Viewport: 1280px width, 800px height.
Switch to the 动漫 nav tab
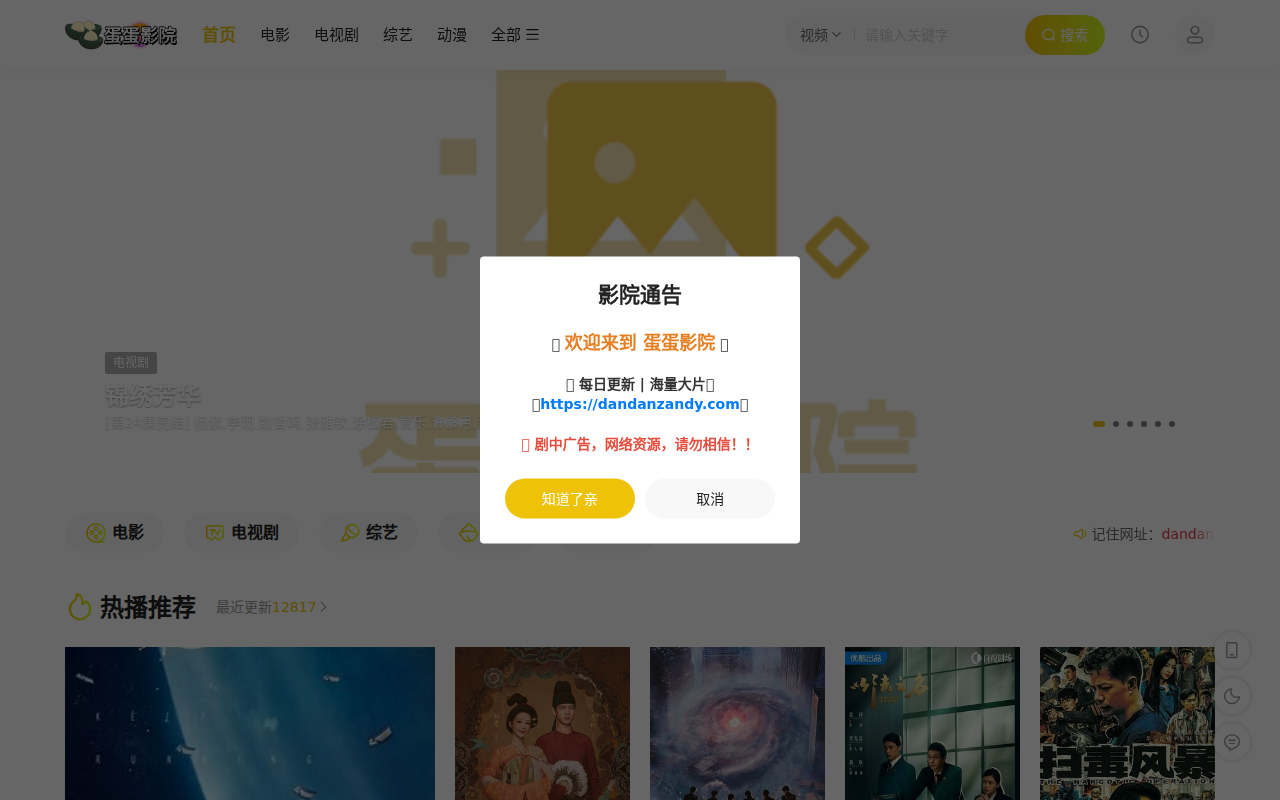pos(452,35)
